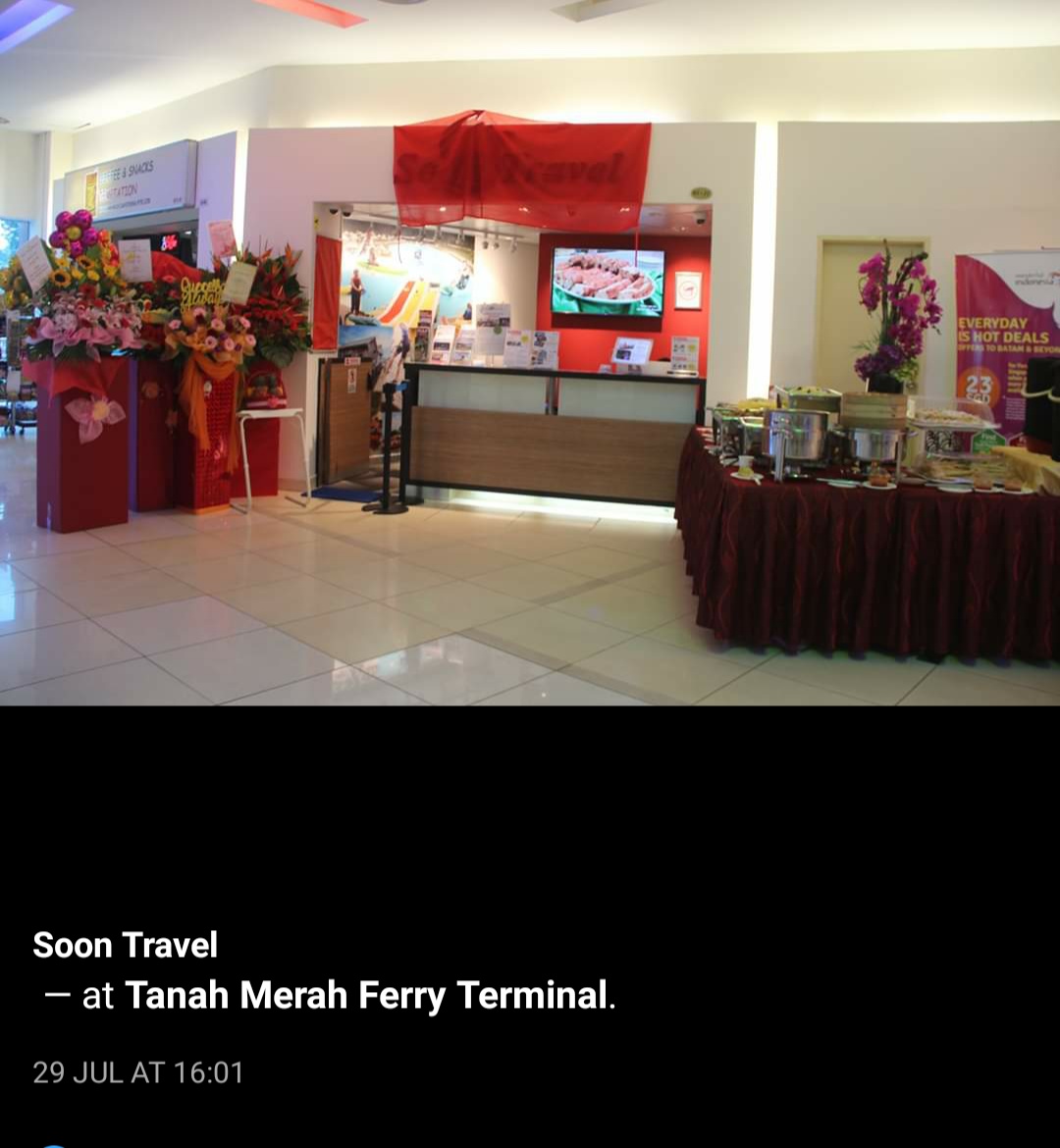Image resolution: width=1060 pixels, height=1148 pixels.
Task: Open the Soon Travel page link
Action: click(x=125, y=945)
